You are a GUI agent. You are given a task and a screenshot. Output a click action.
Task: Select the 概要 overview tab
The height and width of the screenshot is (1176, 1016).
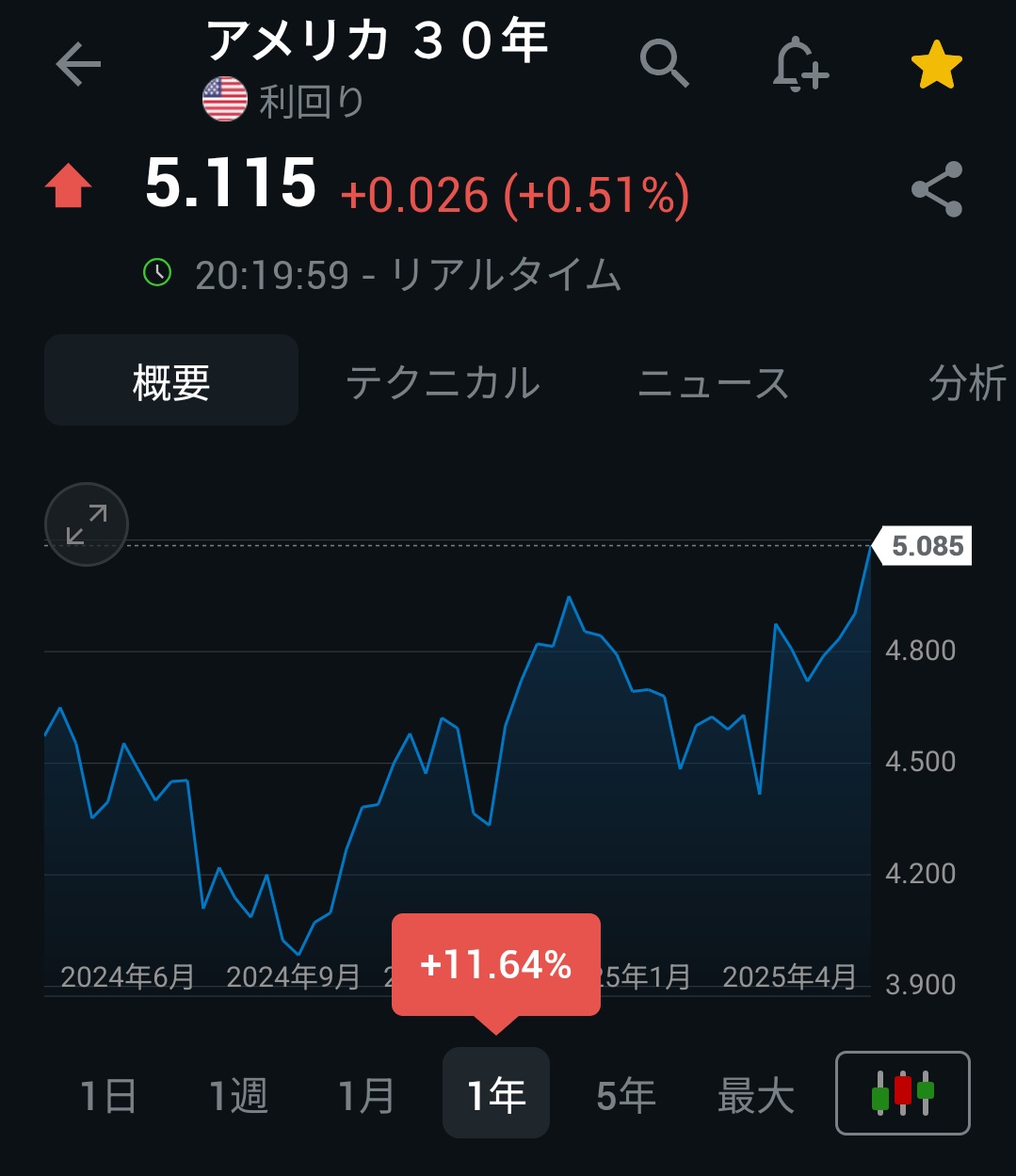(170, 380)
